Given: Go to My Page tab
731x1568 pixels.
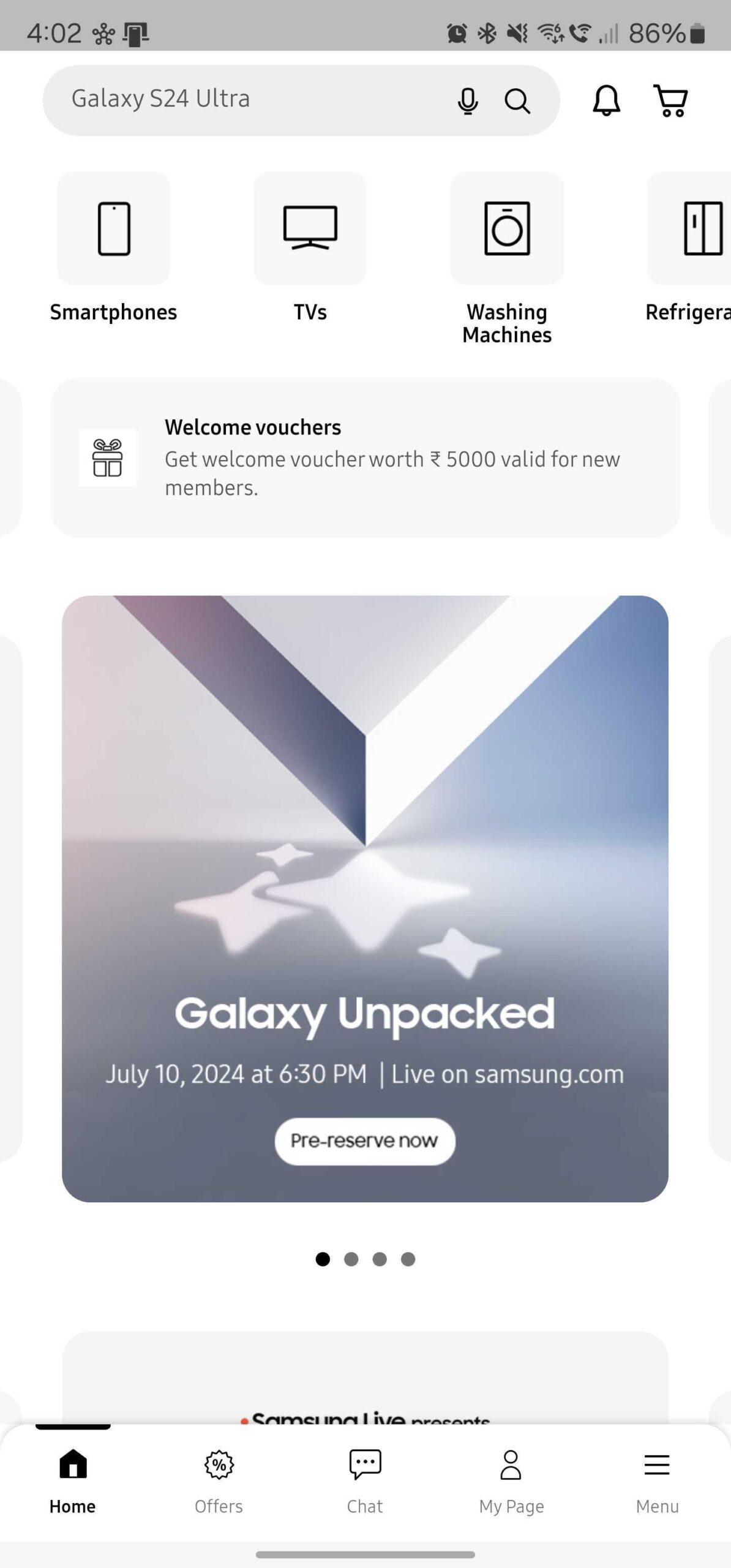Looking at the screenshot, I should coord(511,1481).
